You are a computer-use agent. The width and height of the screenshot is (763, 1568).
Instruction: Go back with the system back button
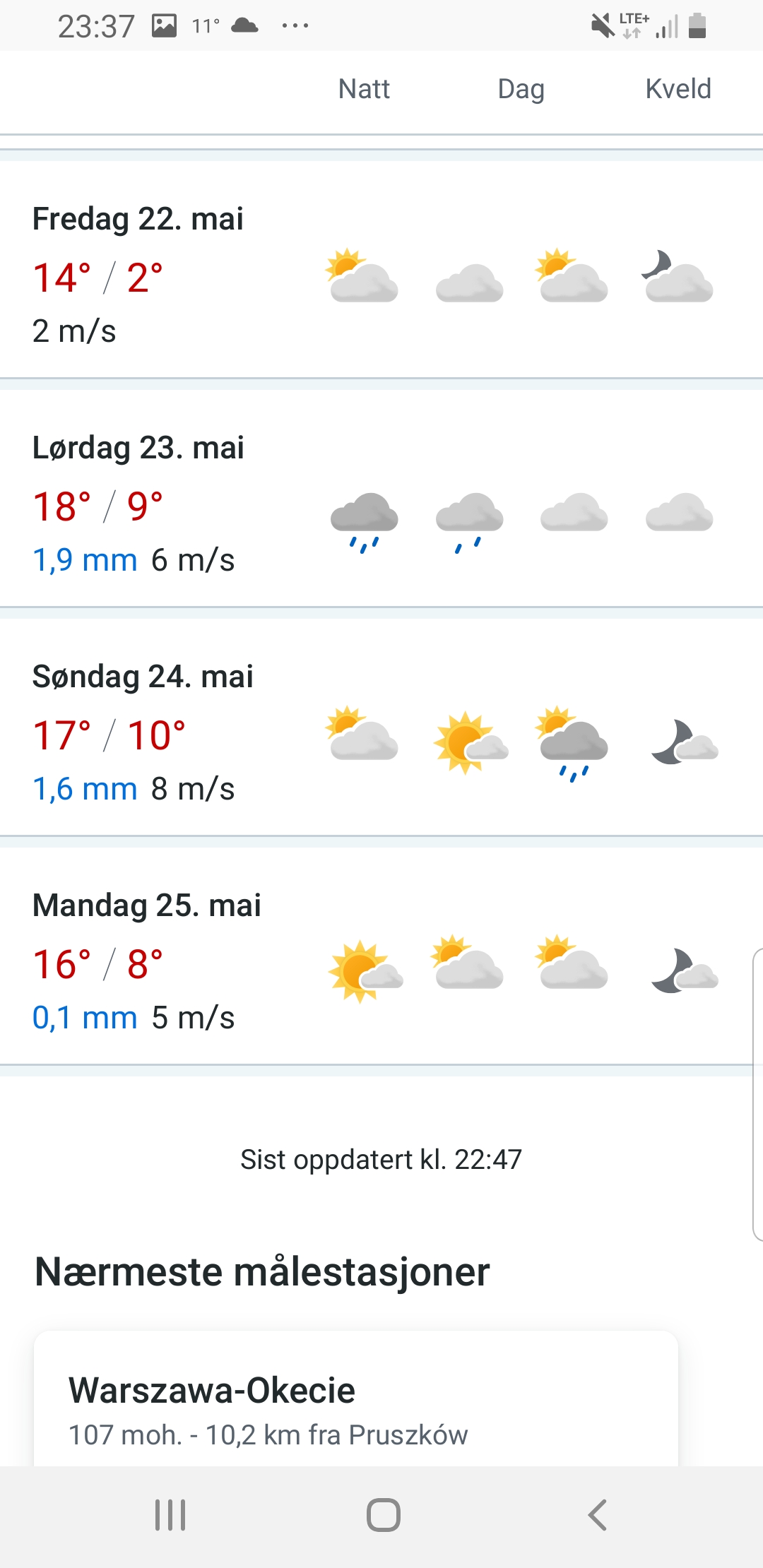coord(597,1515)
